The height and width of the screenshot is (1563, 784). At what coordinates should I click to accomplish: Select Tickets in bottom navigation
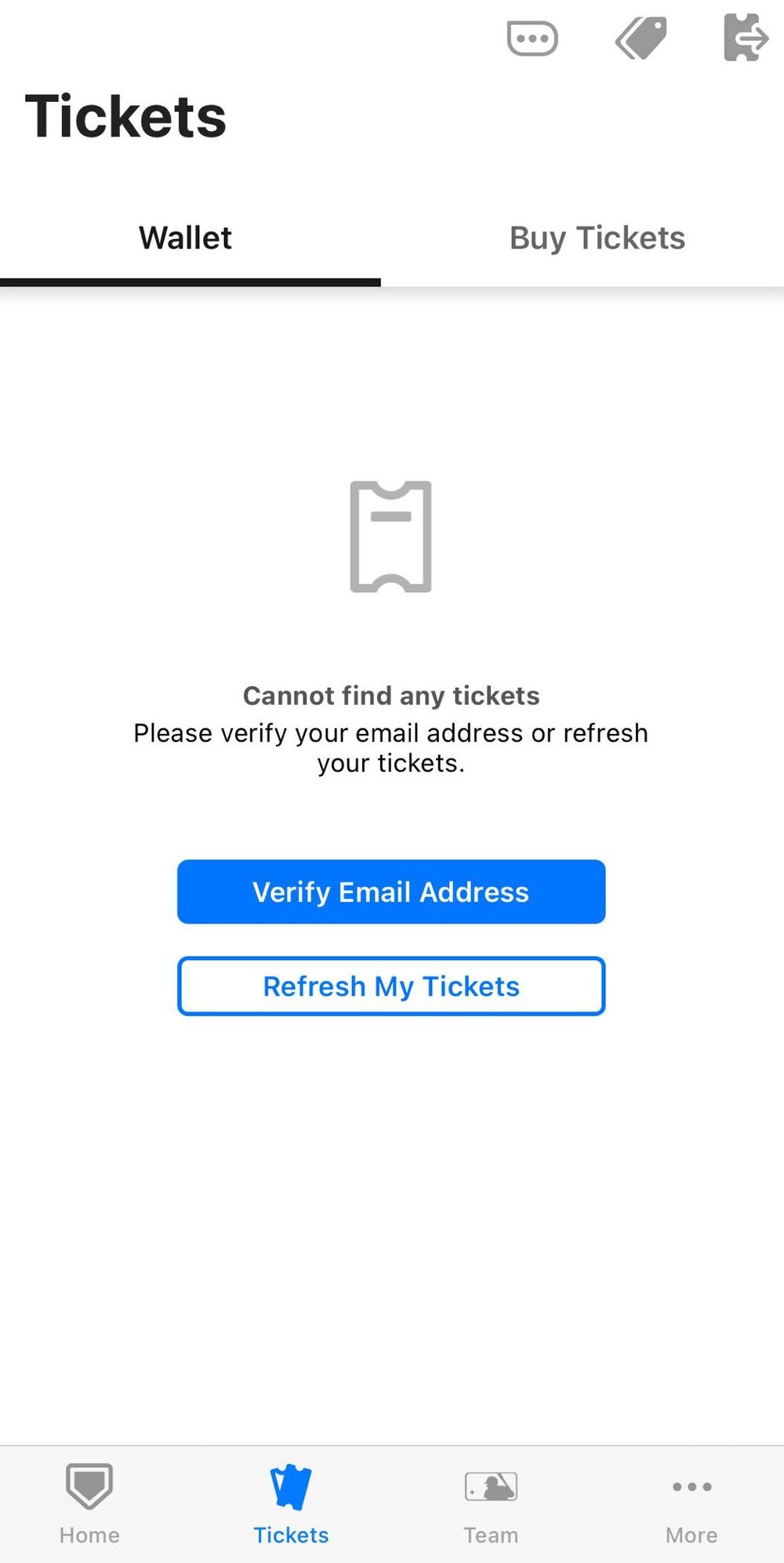(x=291, y=1503)
